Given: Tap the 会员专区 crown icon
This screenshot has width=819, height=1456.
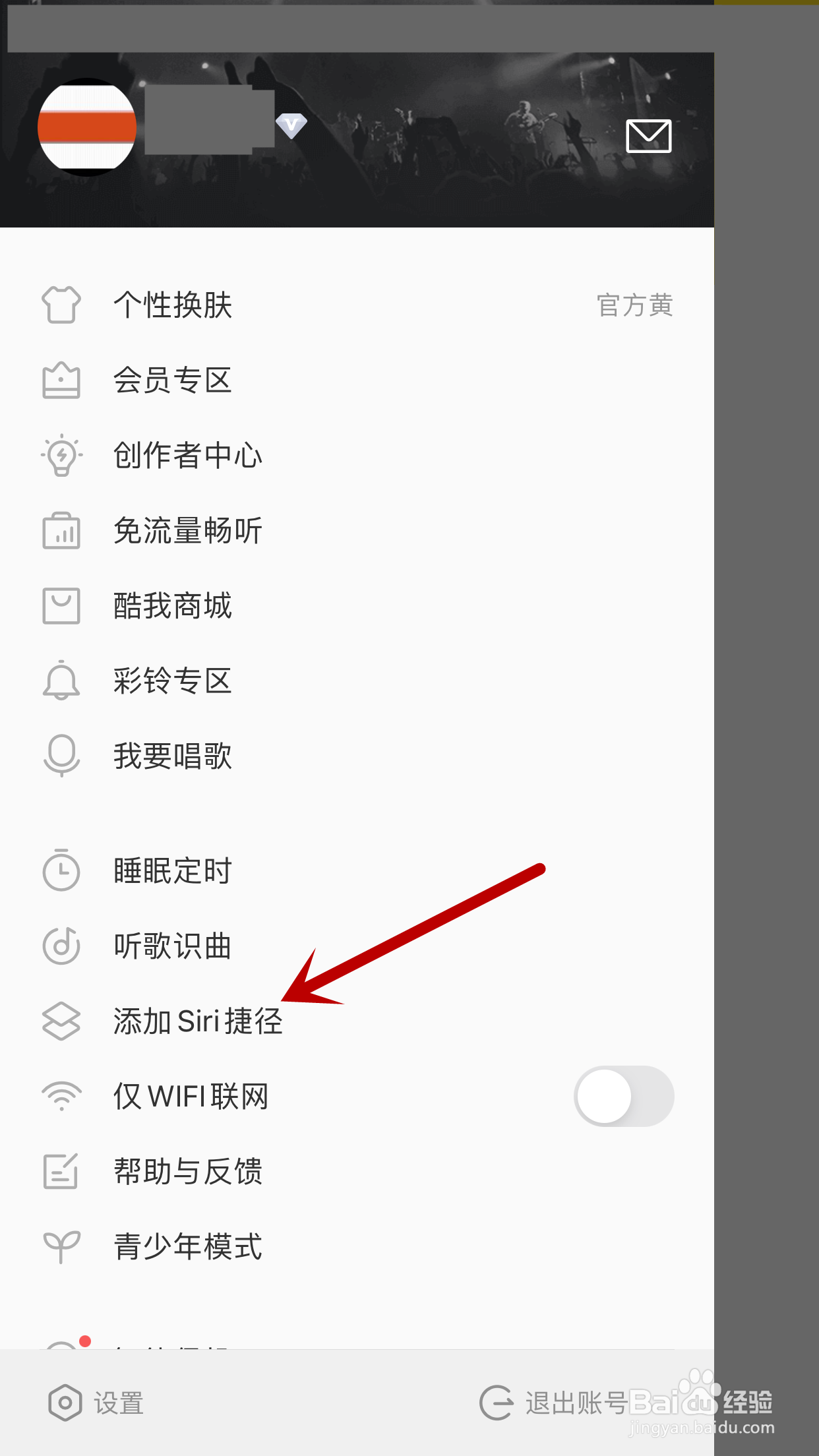Looking at the screenshot, I should 61,380.
